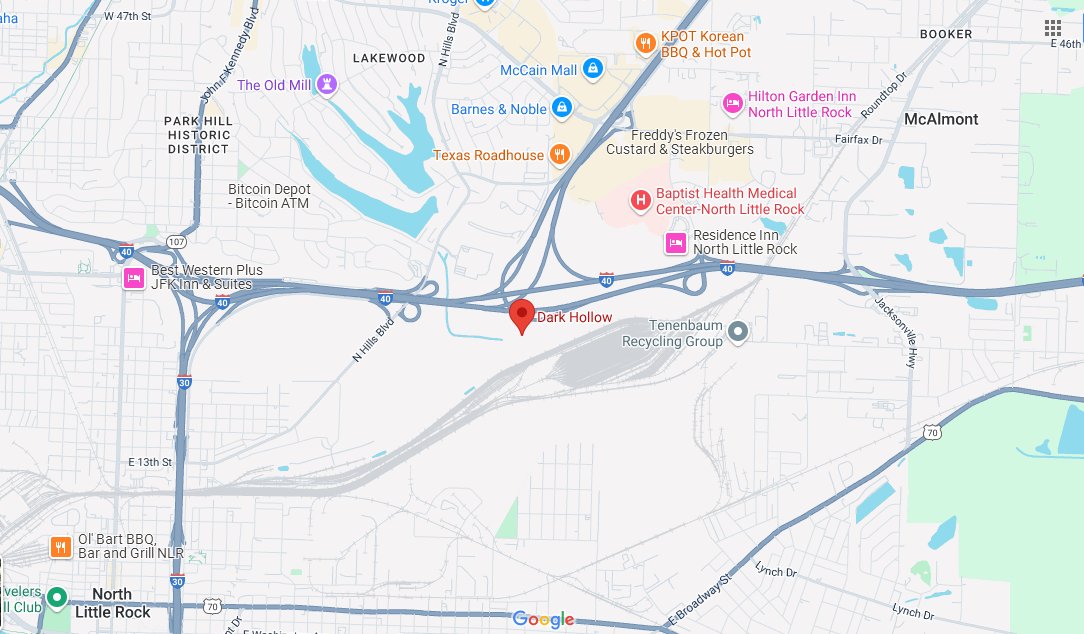Select Ol' Bart BBQ, Bar and Grill

(60, 546)
